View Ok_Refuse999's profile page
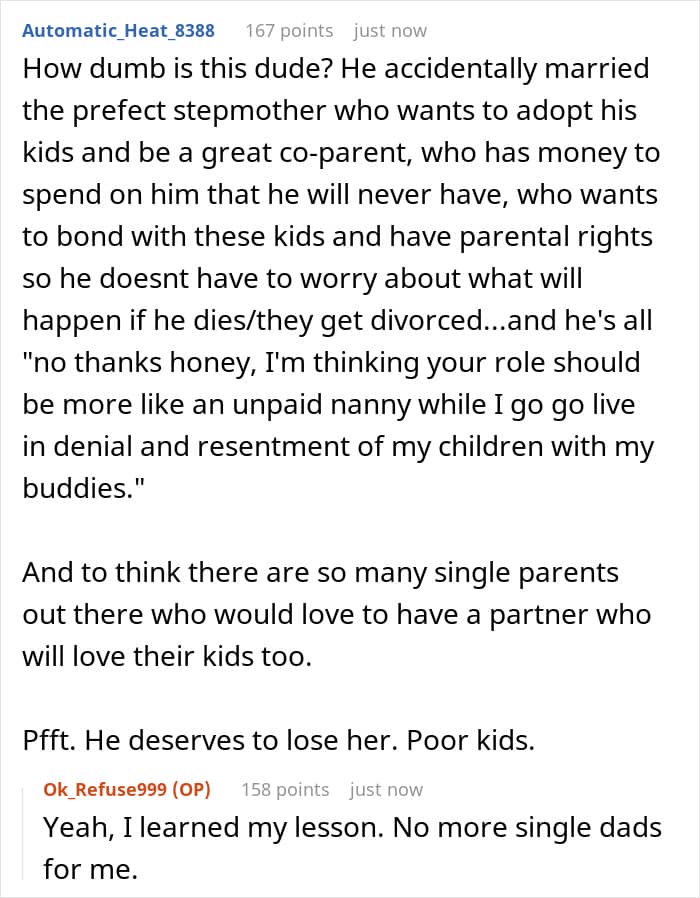Viewport: 700px width, 898px height. pyautogui.click(x=105, y=789)
